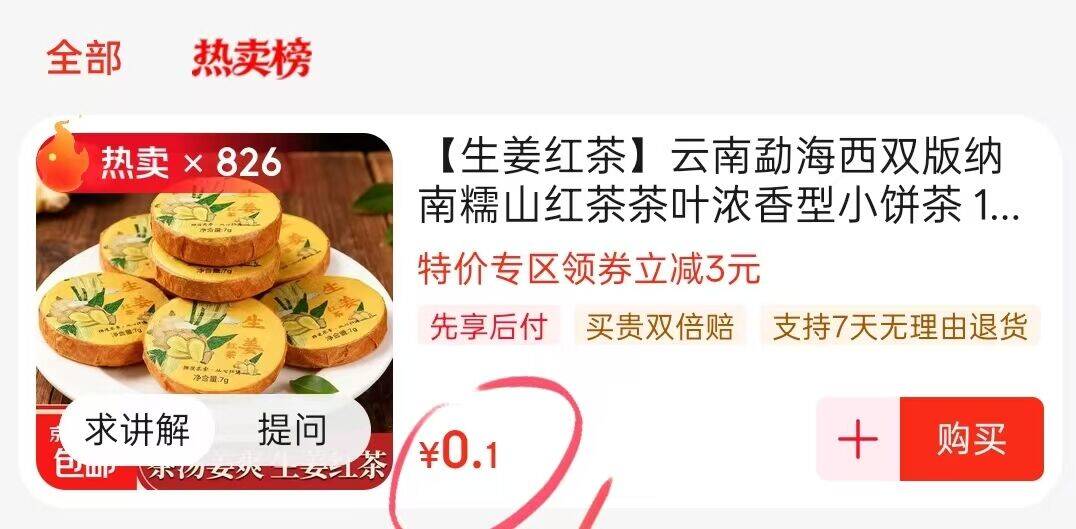Tap 购买 to buy the tea
The width and height of the screenshot is (1076, 529).
click(971, 440)
